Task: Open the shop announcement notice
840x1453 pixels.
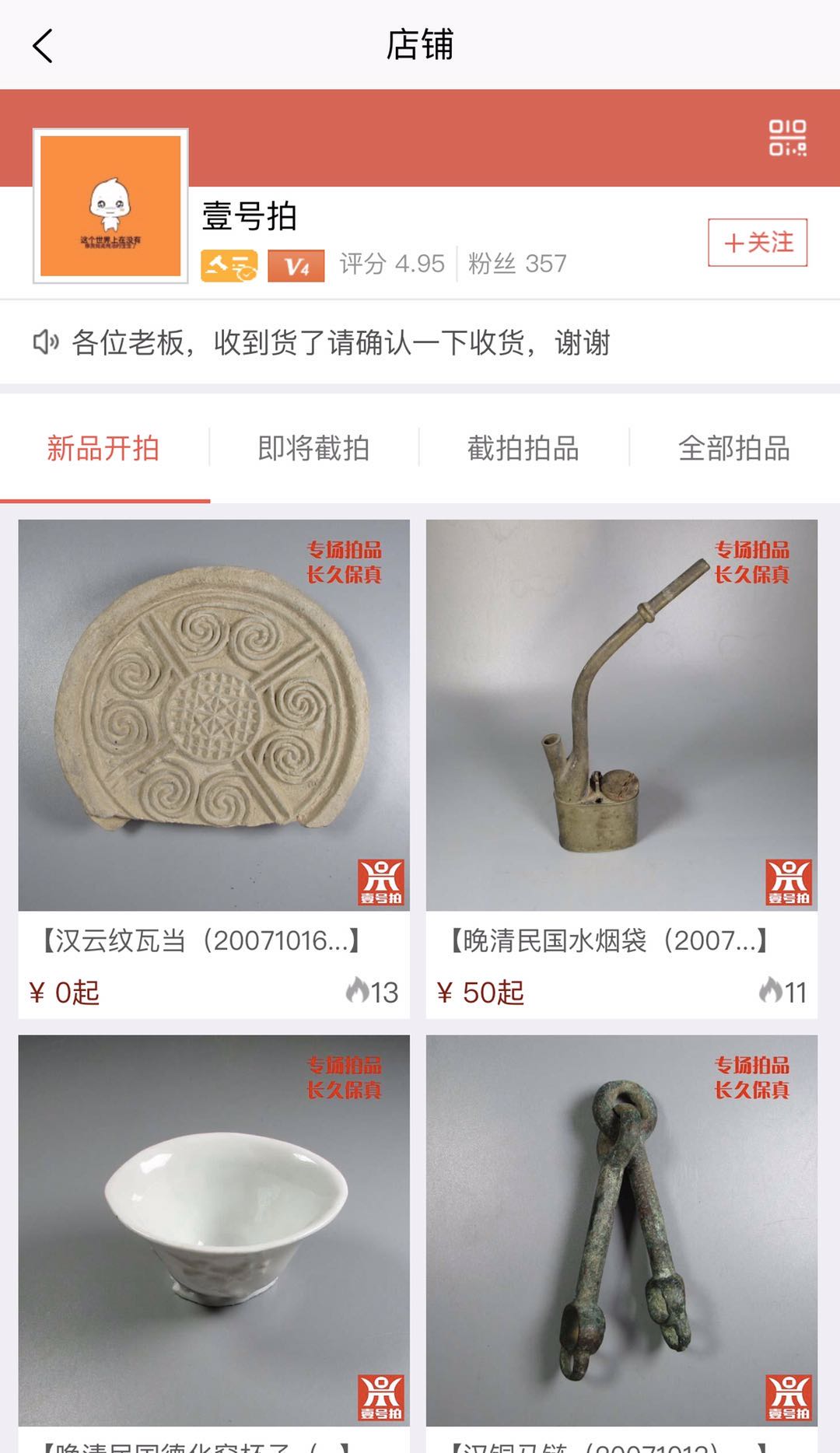Action: coord(341,343)
